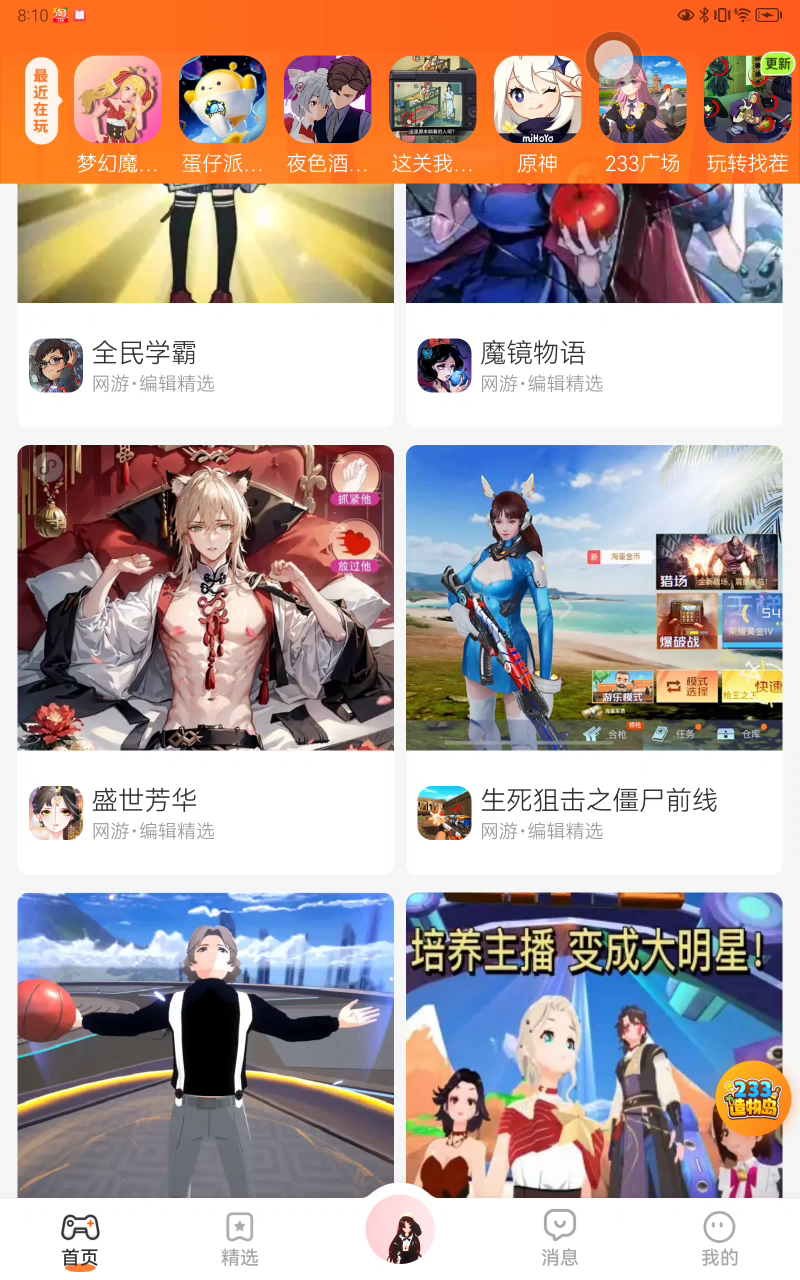Open 玩转找茬 with the update badge
Image resolution: width=800 pixels, height=1280 pixels.
tap(748, 100)
